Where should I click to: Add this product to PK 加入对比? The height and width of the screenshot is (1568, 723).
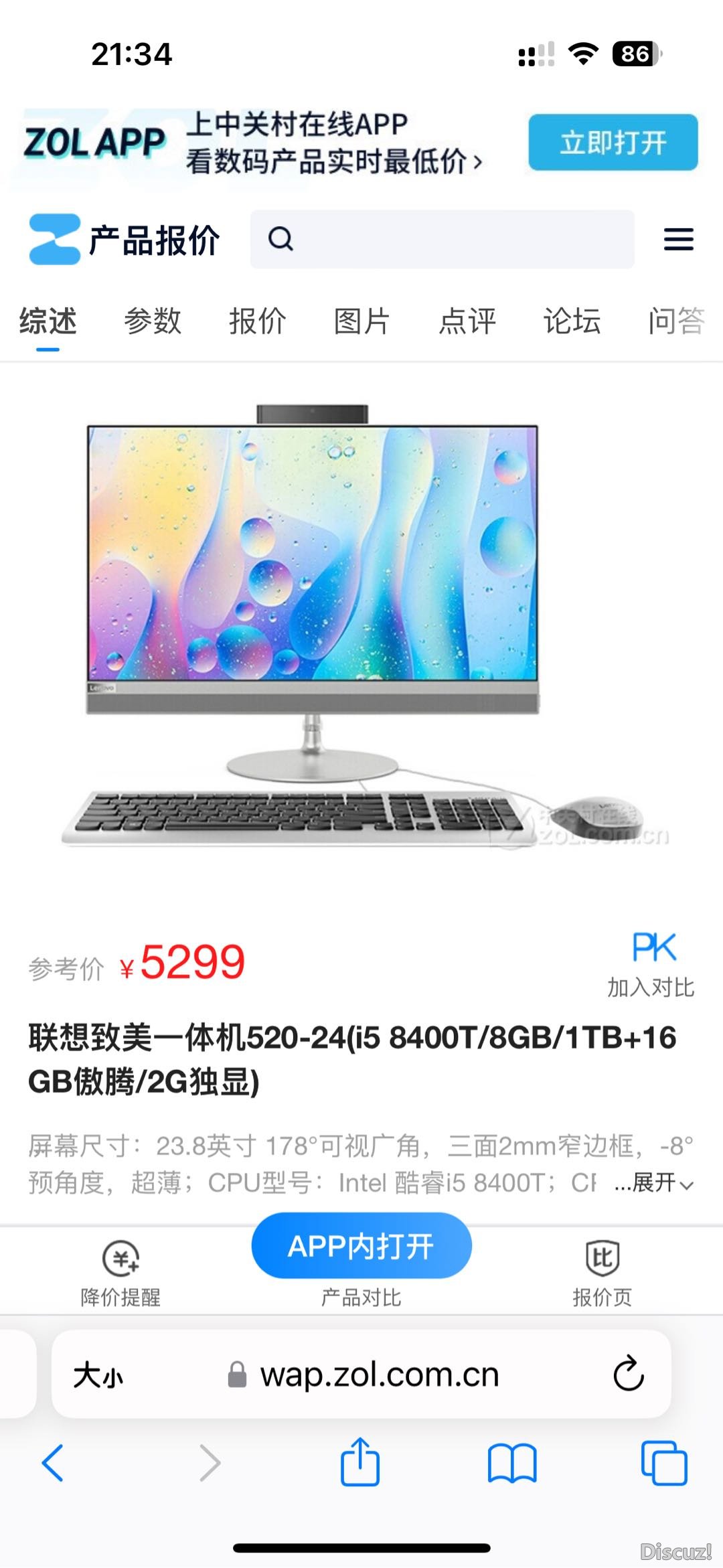[651, 963]
